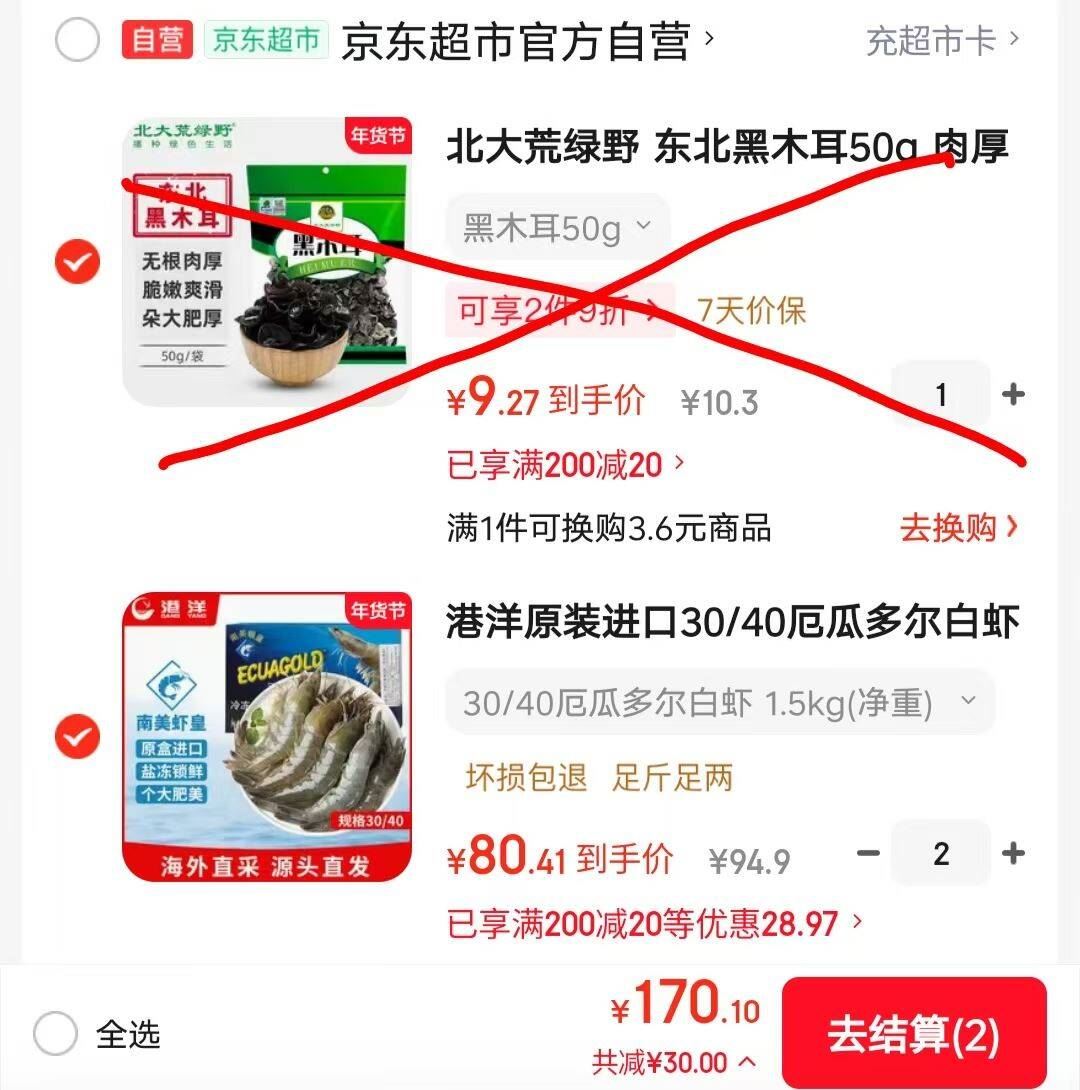Open 充超市卡 link

[941, 41]
